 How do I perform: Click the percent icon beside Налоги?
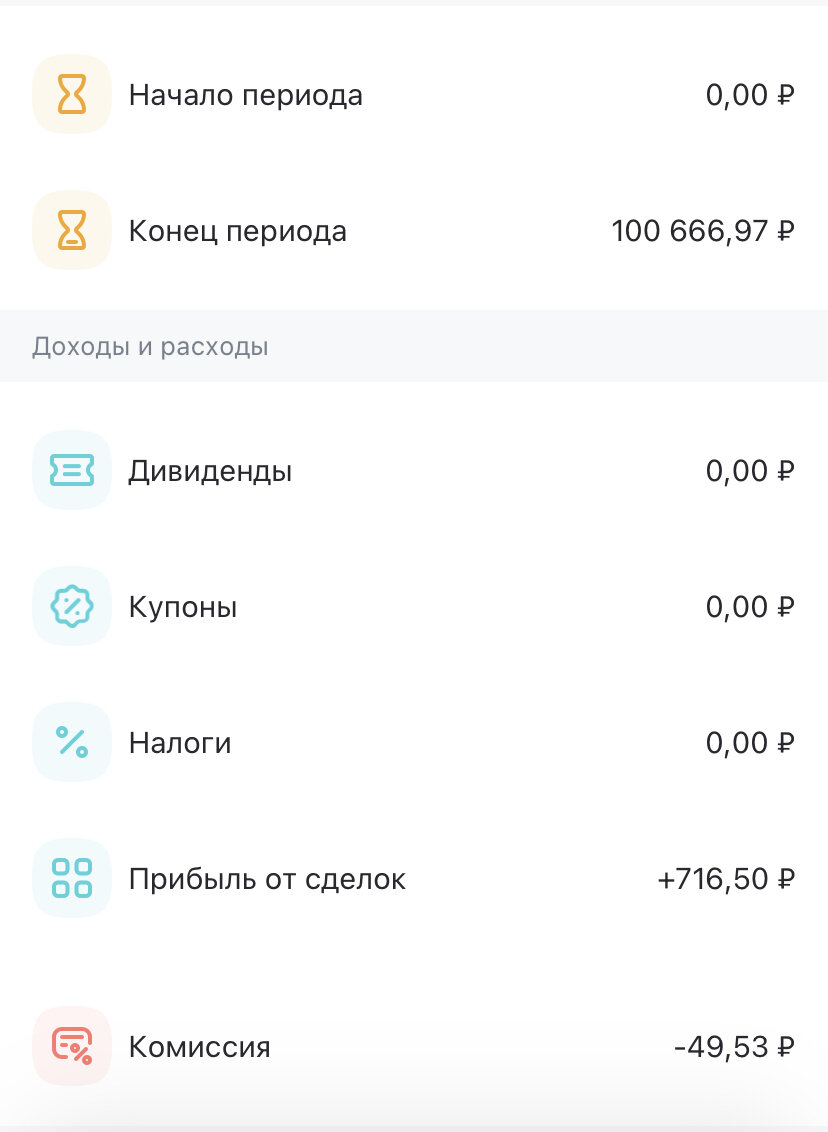[x=71, y=742]
